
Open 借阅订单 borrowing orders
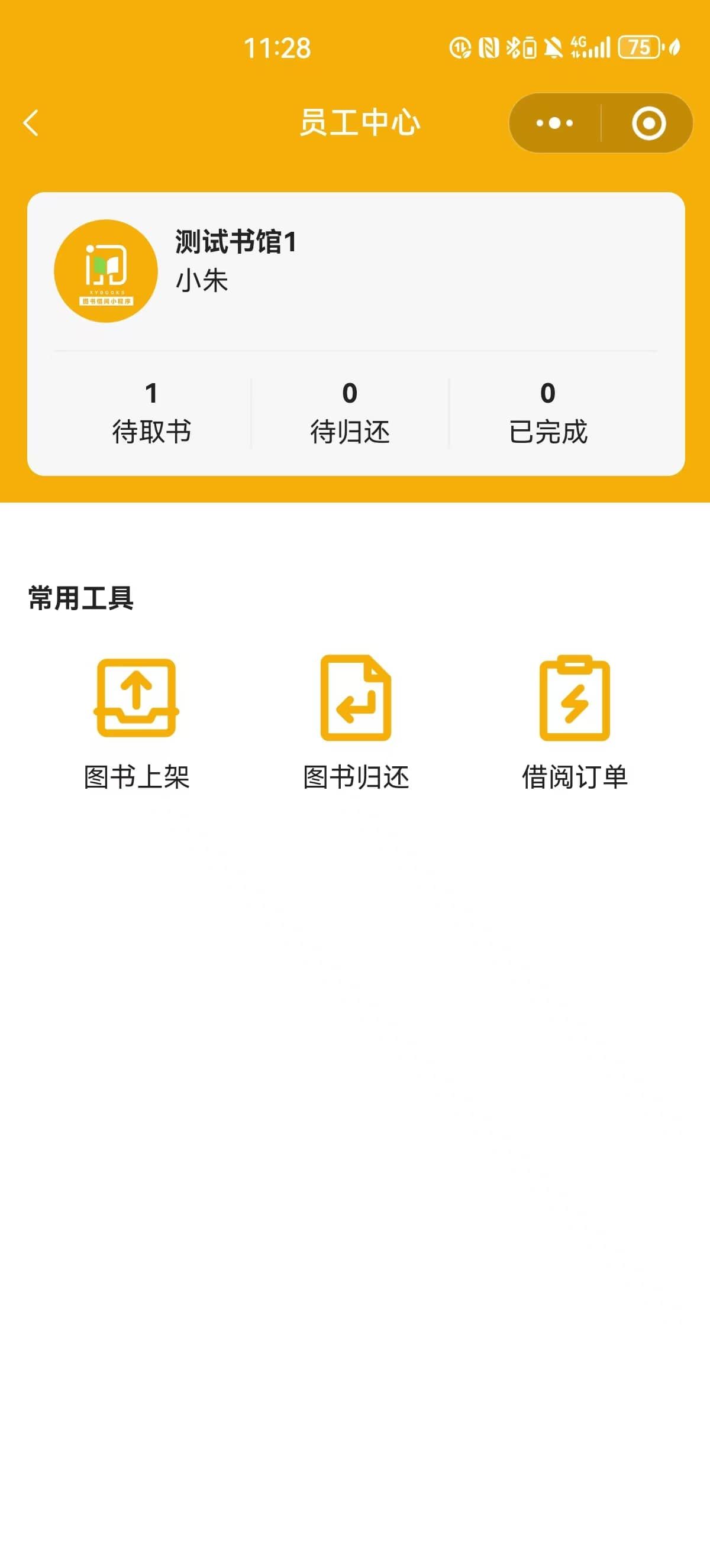(575, 723)
